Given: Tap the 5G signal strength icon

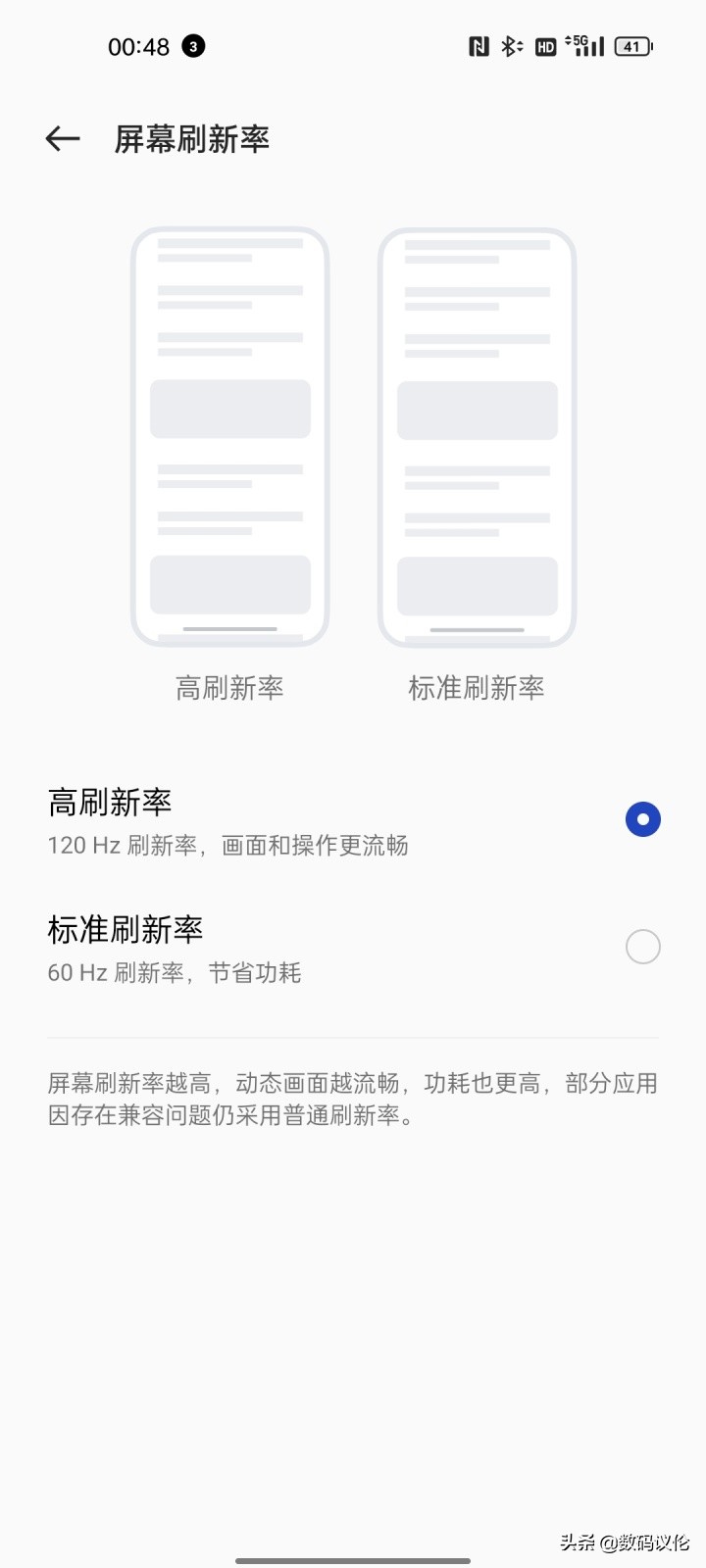Looking at the screenshot, I should 585,46.
